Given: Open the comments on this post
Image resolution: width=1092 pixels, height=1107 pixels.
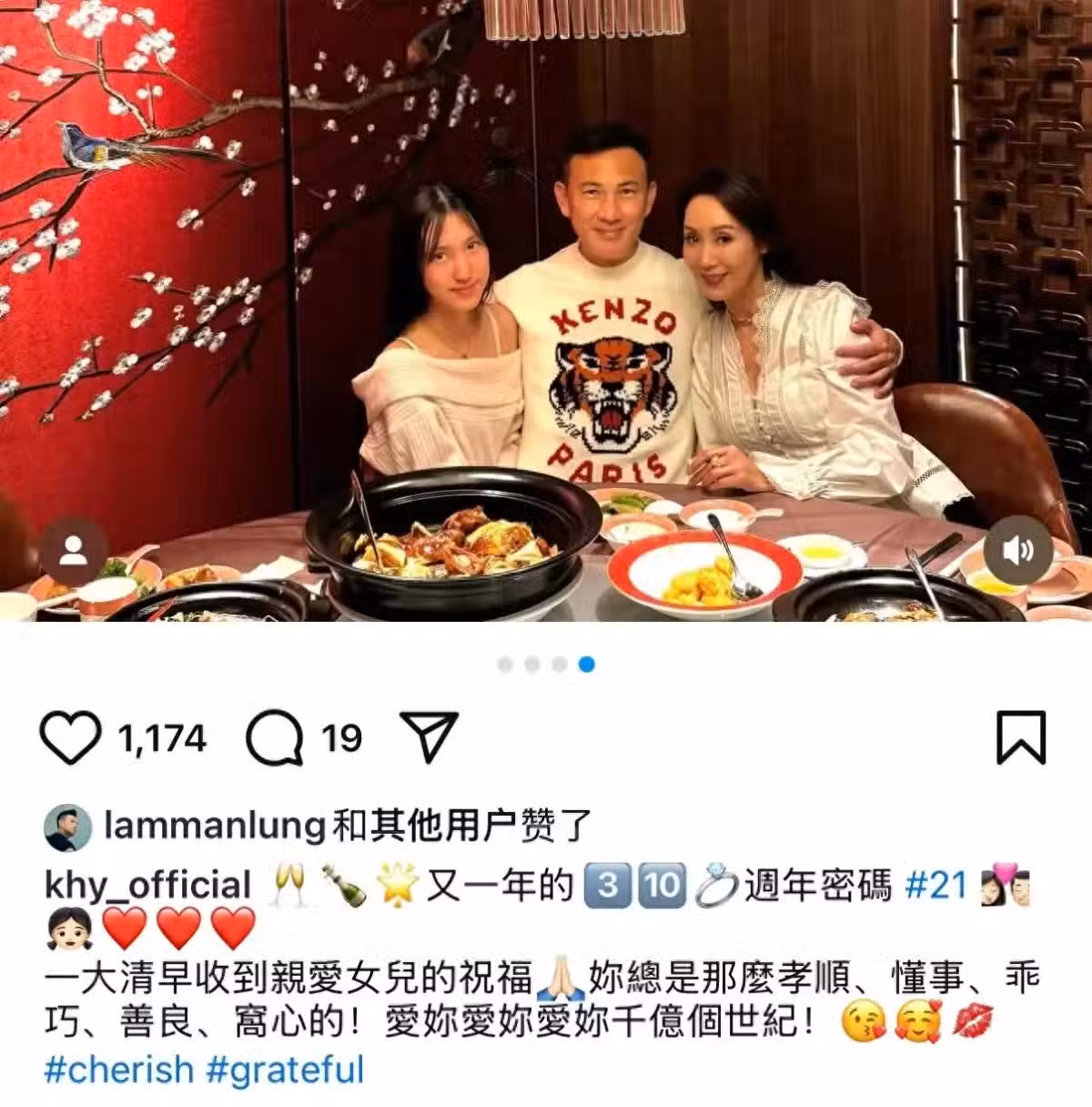Looking at the screenshot, I should (274, 737).
